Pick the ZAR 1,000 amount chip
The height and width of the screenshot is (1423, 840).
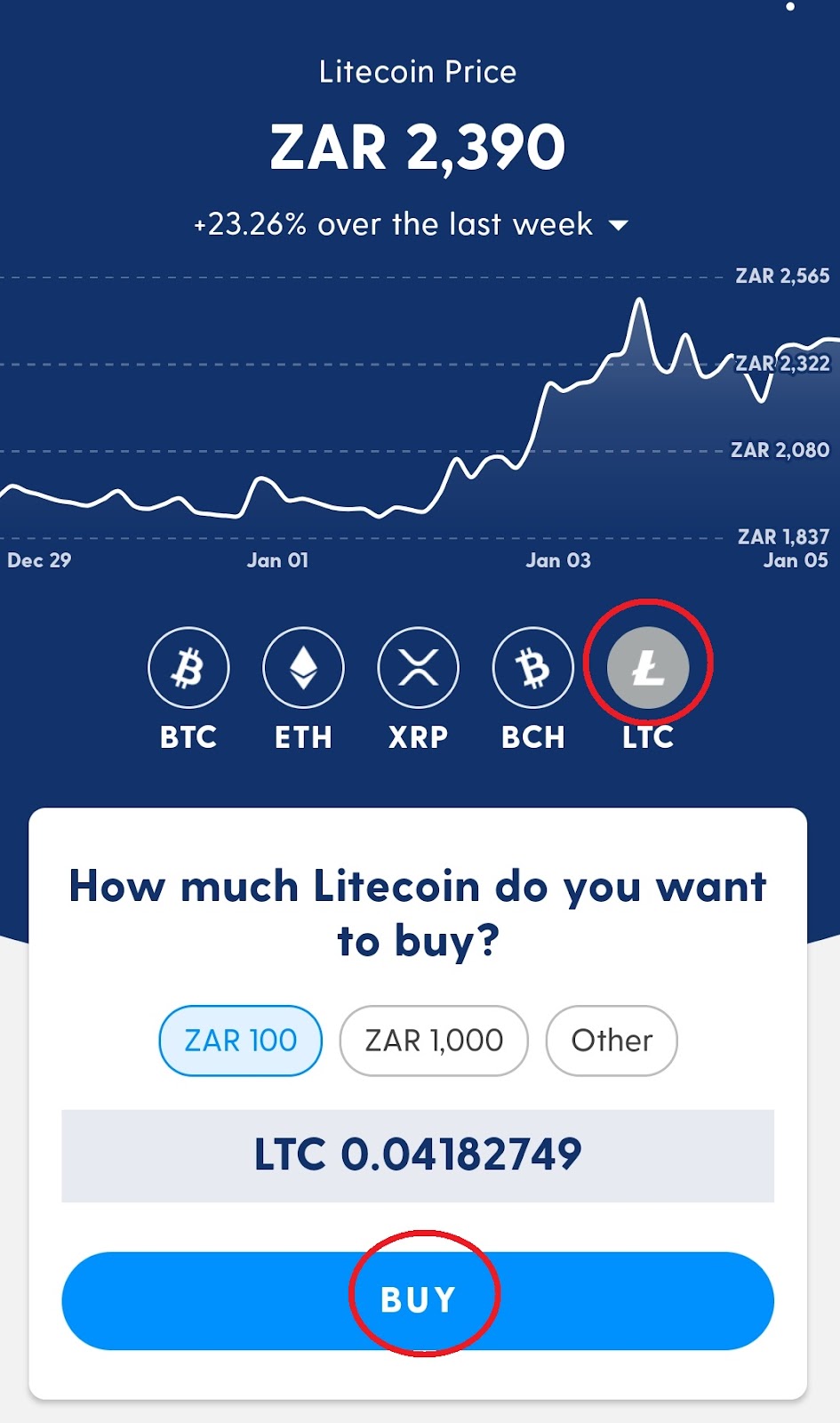click(x=434, y=1041)
